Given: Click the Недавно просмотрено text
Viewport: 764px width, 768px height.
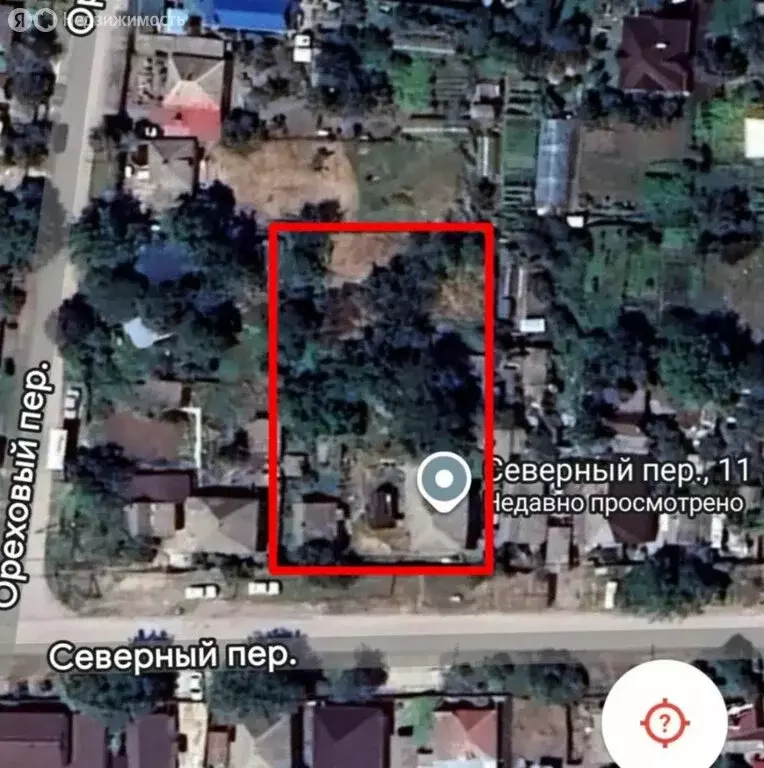Looking at the screenshot, I should tap(614, 503).
